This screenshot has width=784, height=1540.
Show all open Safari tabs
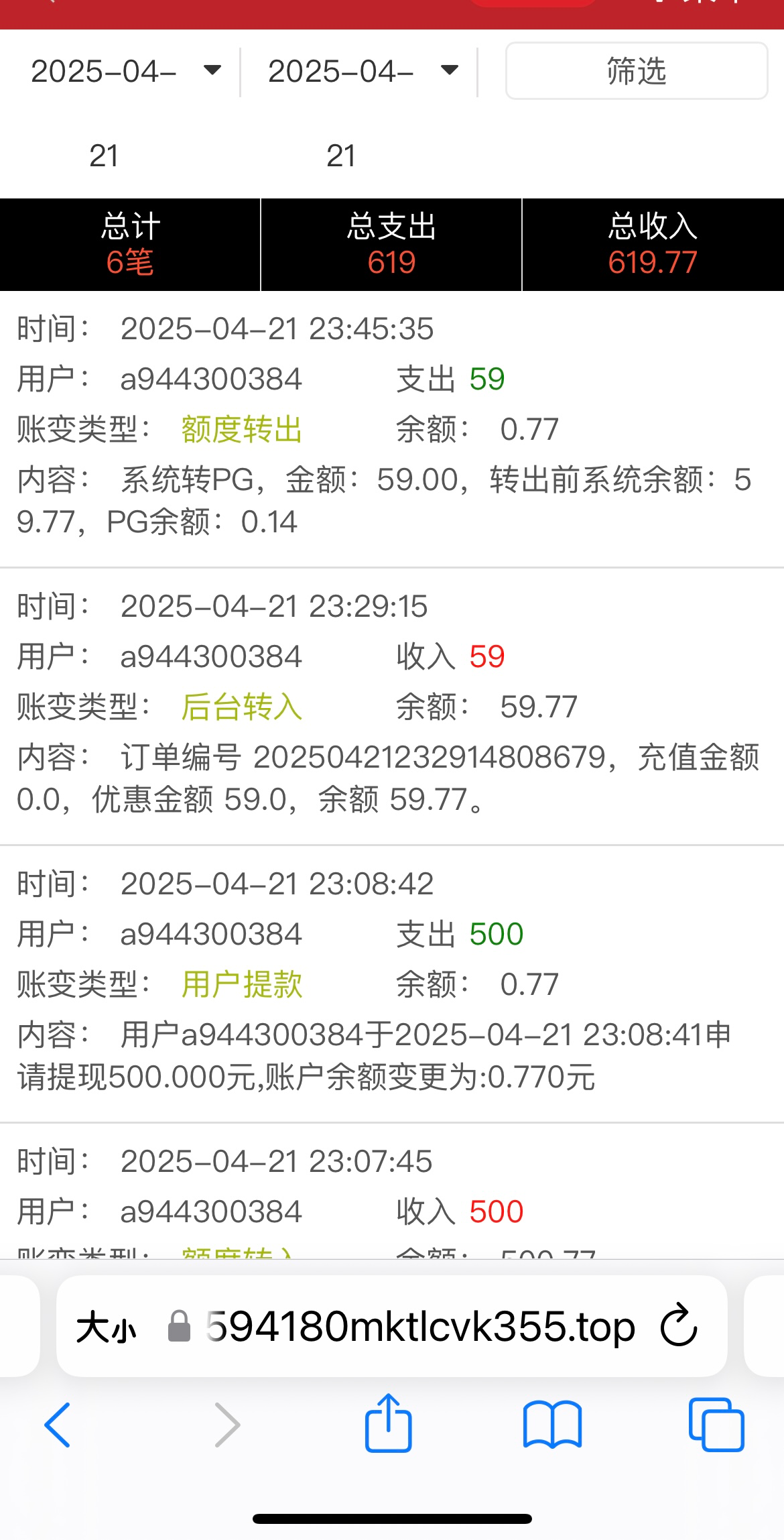click(x=716, y=1425)
